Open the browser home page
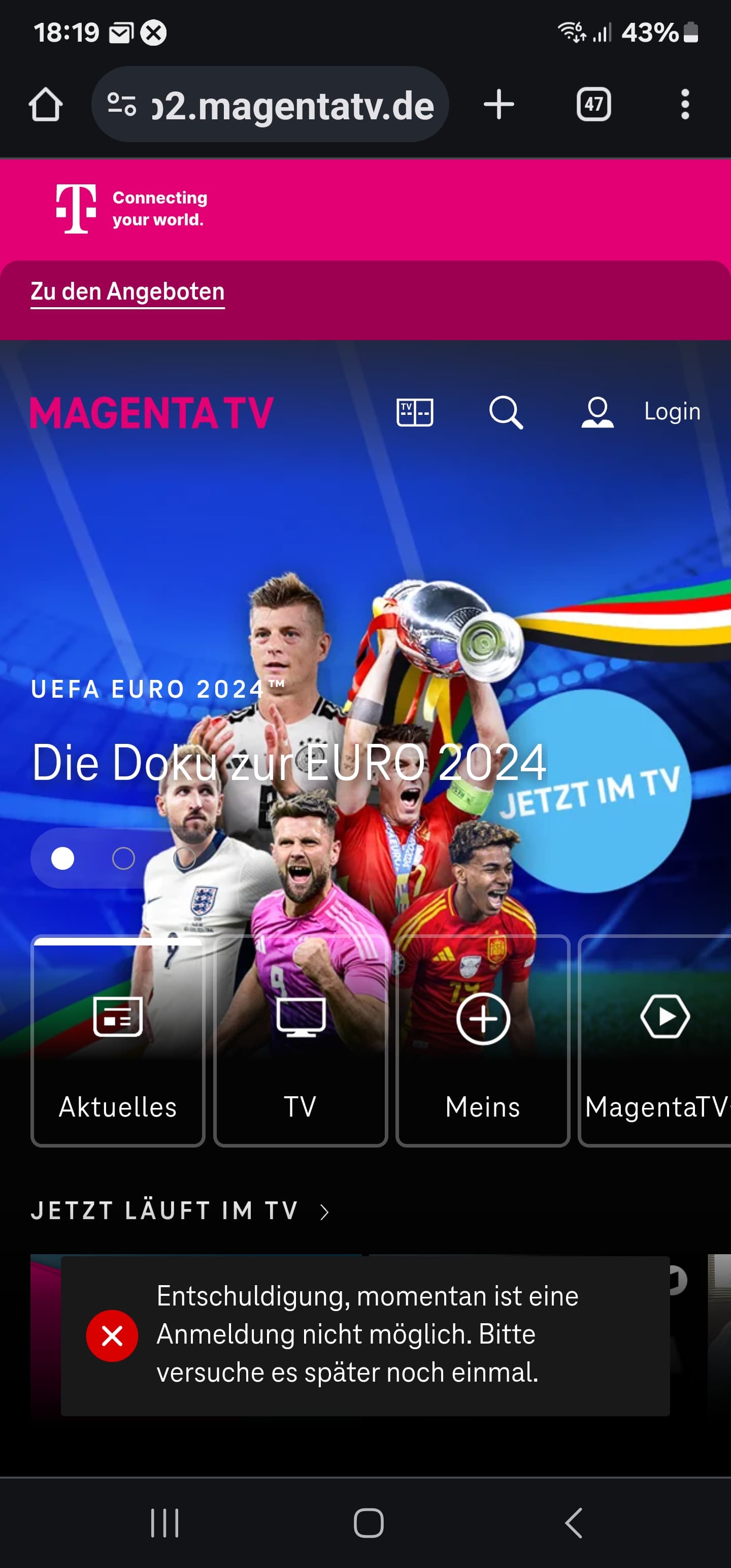The height and width of the screenshot is (1568, 731). coord(46,104)
